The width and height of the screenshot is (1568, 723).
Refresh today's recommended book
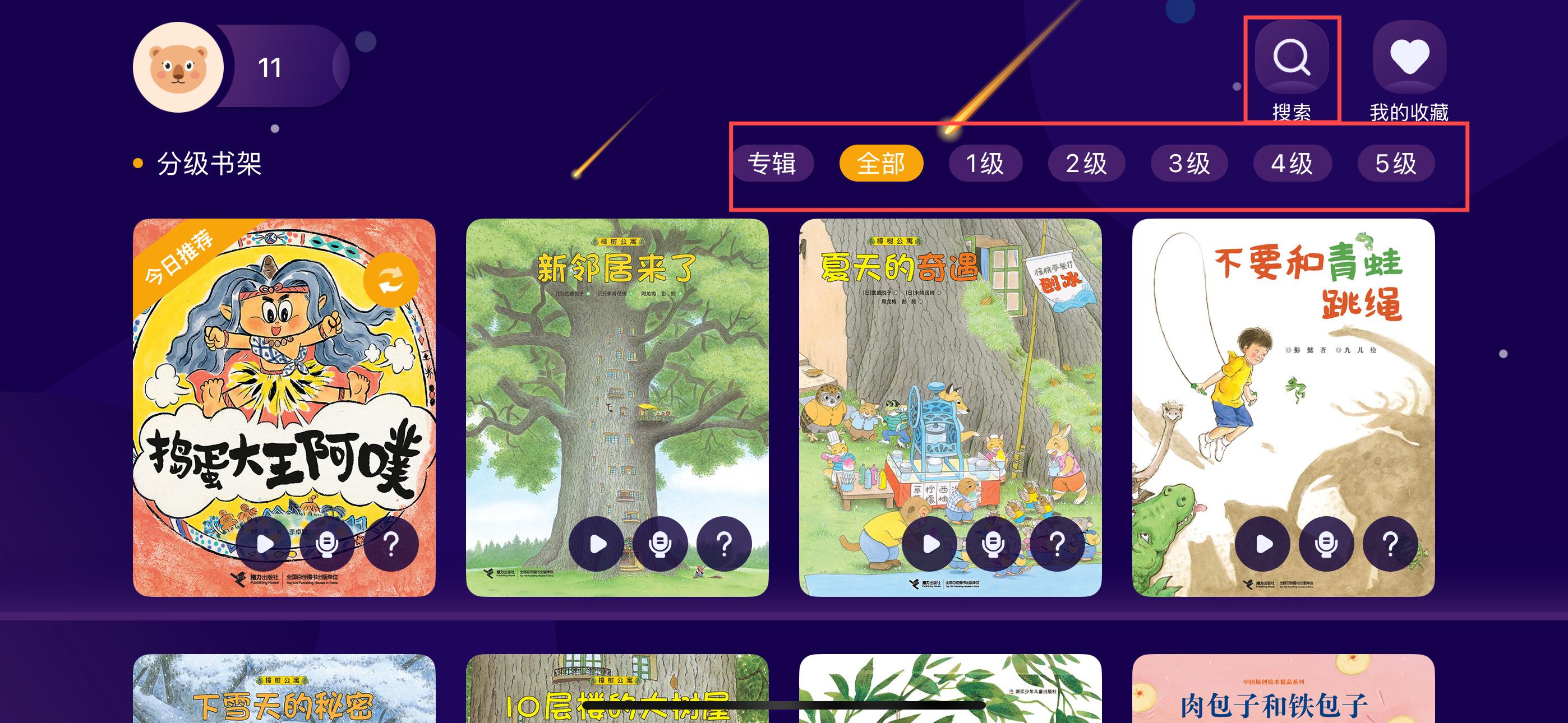[x=391, y=280]
